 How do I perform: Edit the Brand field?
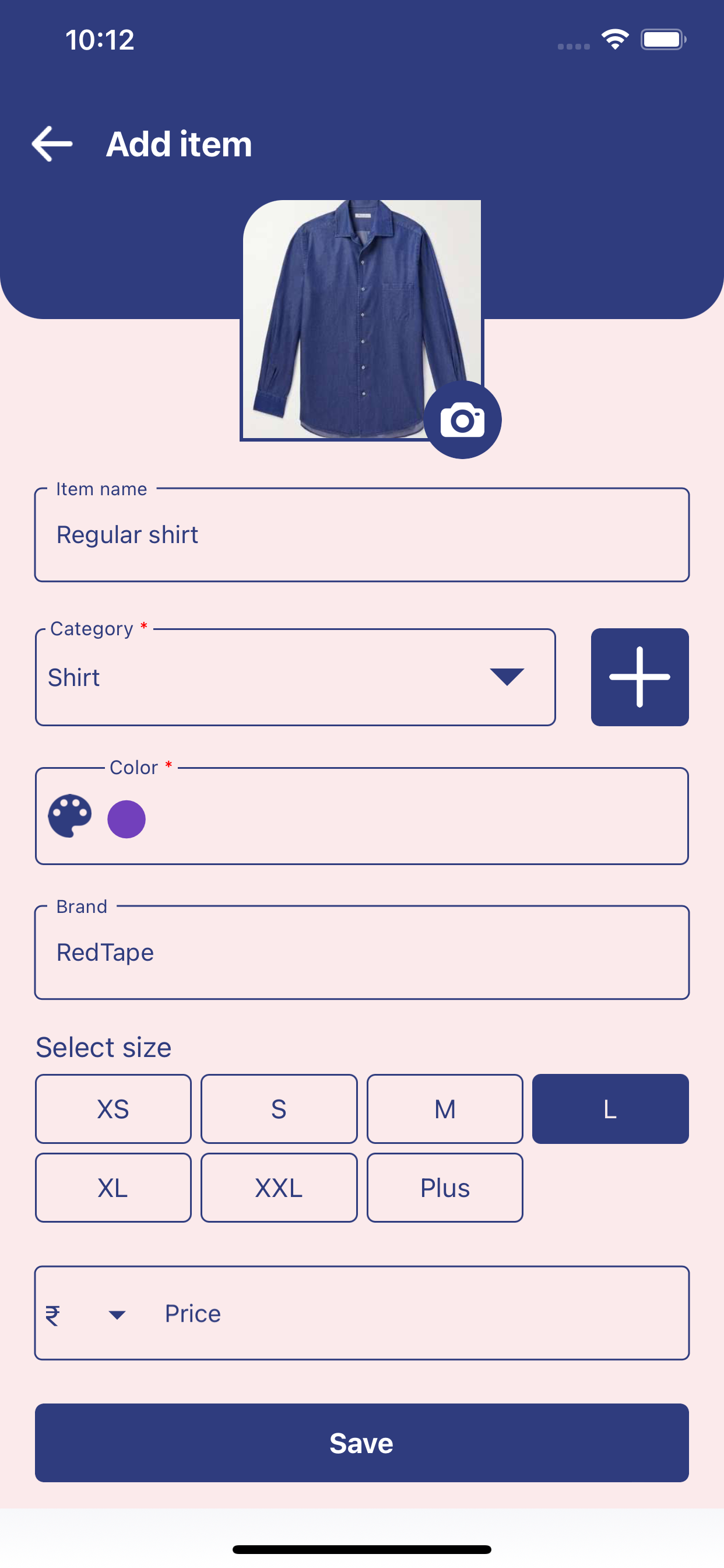(x=361, y=953)
